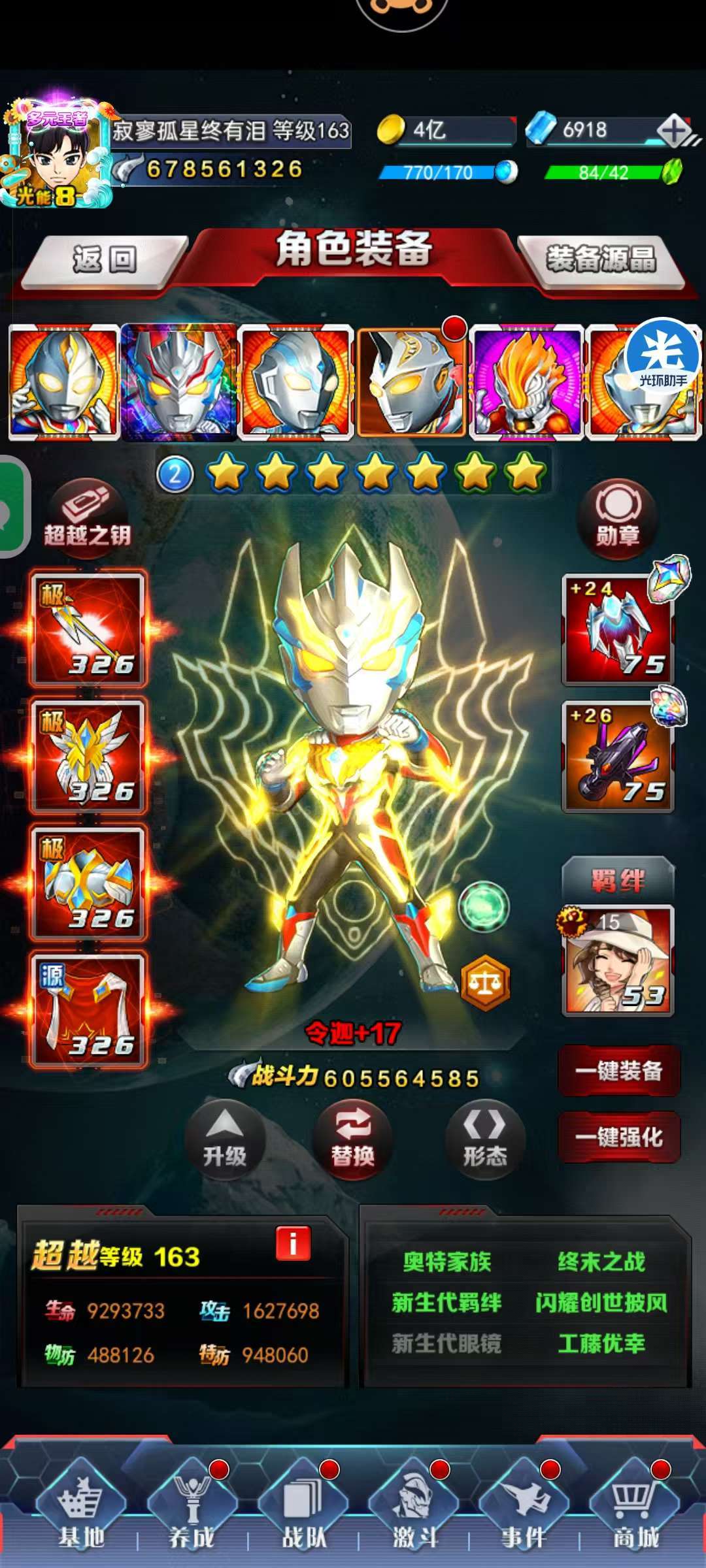The width and height of the screenshot is (706, 1568).
Task: Open the 形态 form button
Action: point(485,1139)
